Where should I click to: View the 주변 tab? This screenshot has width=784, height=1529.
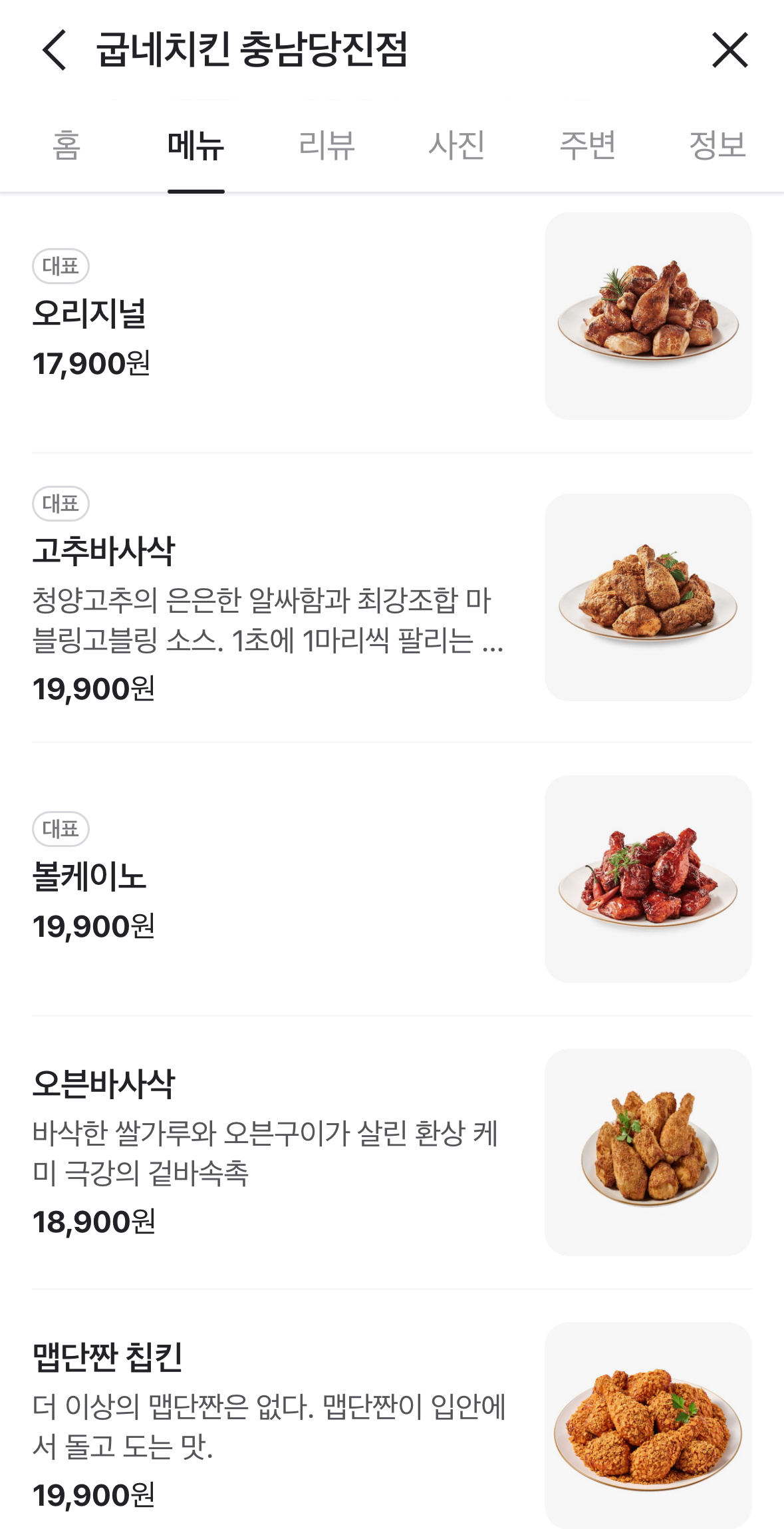pos(588,146)
